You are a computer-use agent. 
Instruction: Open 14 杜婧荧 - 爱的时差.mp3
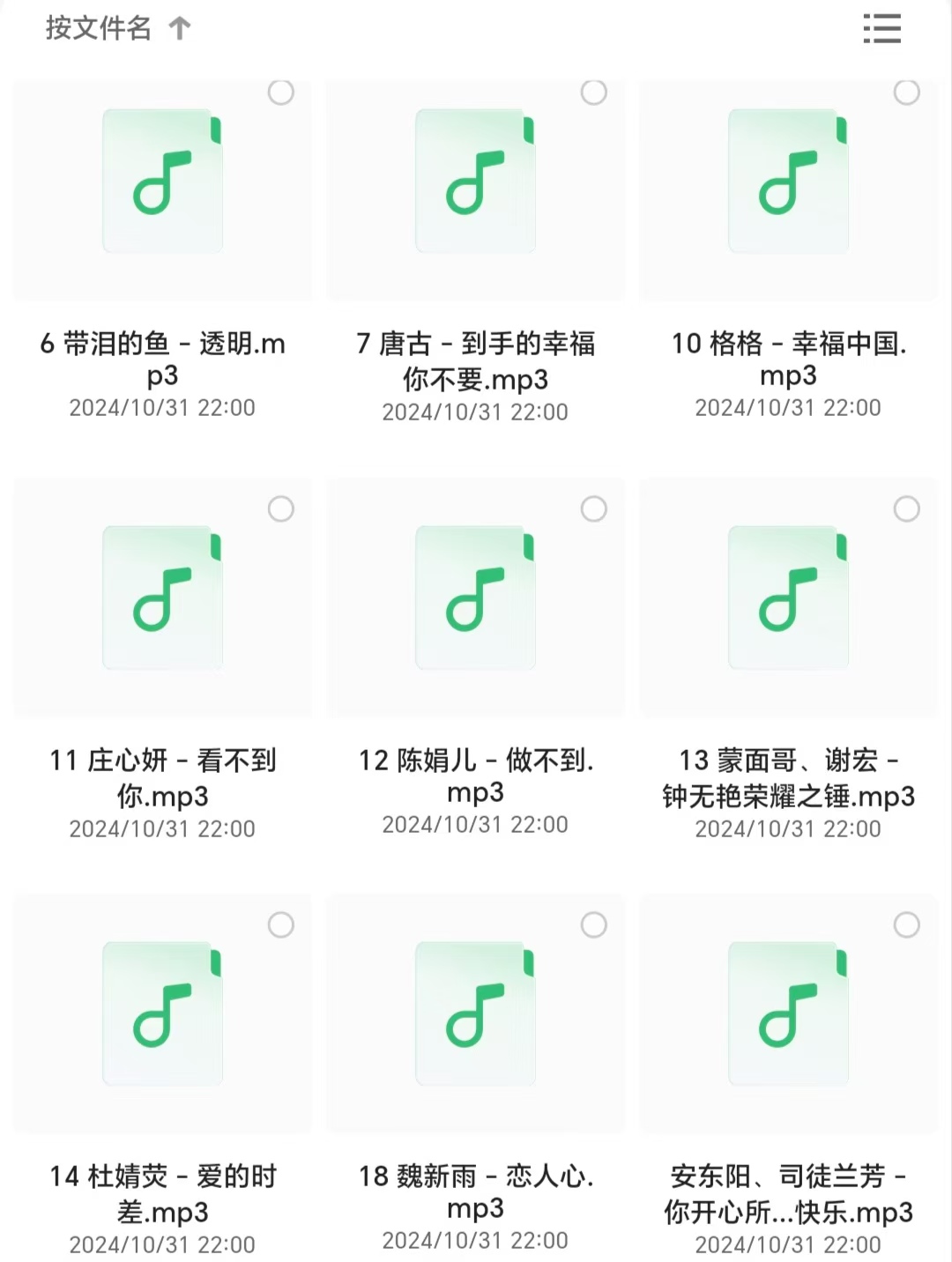(x=163, y=1014)
